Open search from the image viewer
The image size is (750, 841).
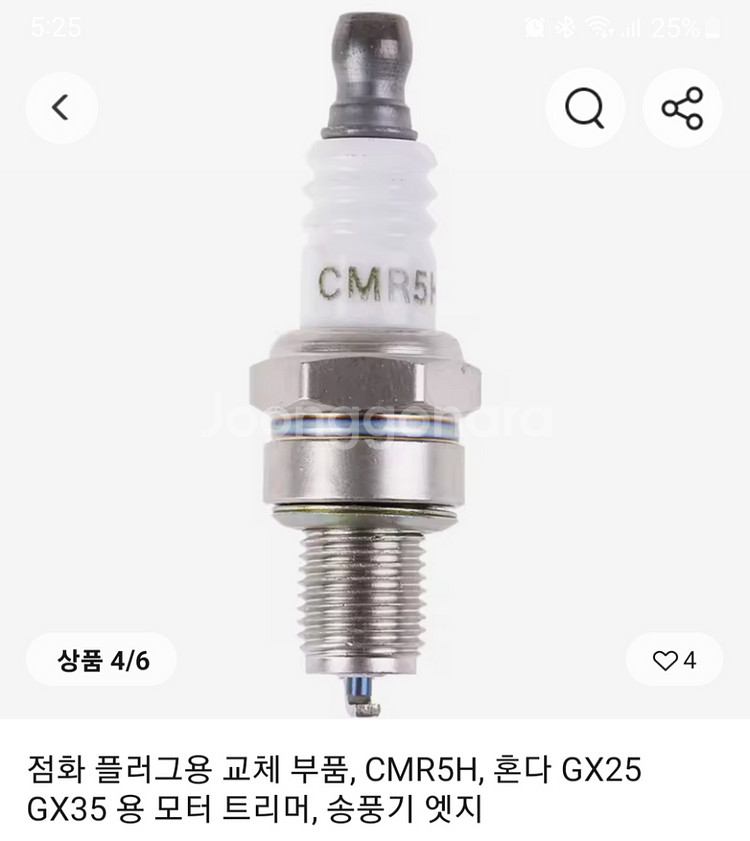point(583,109)
